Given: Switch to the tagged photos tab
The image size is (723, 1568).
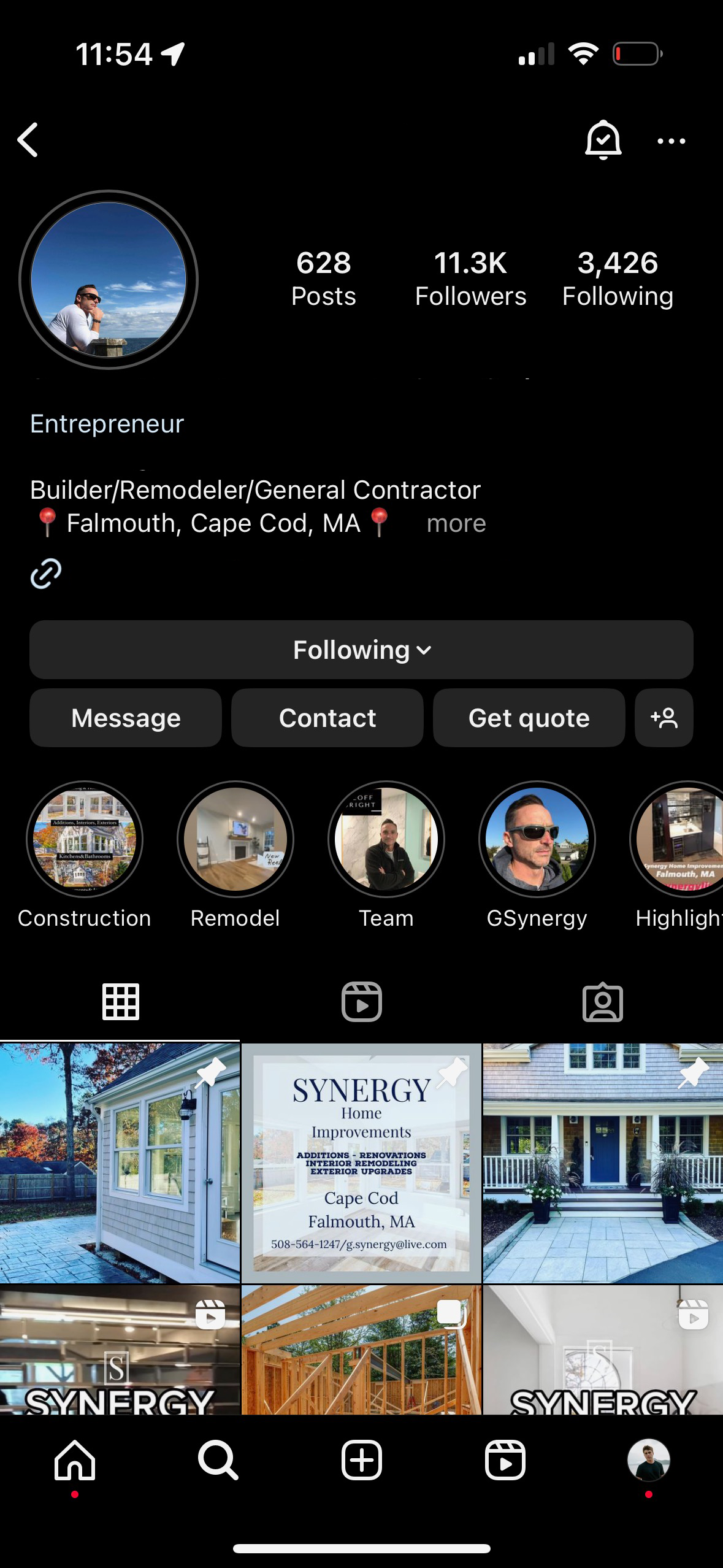Looking at the screenshot, I should point(602,1002).
